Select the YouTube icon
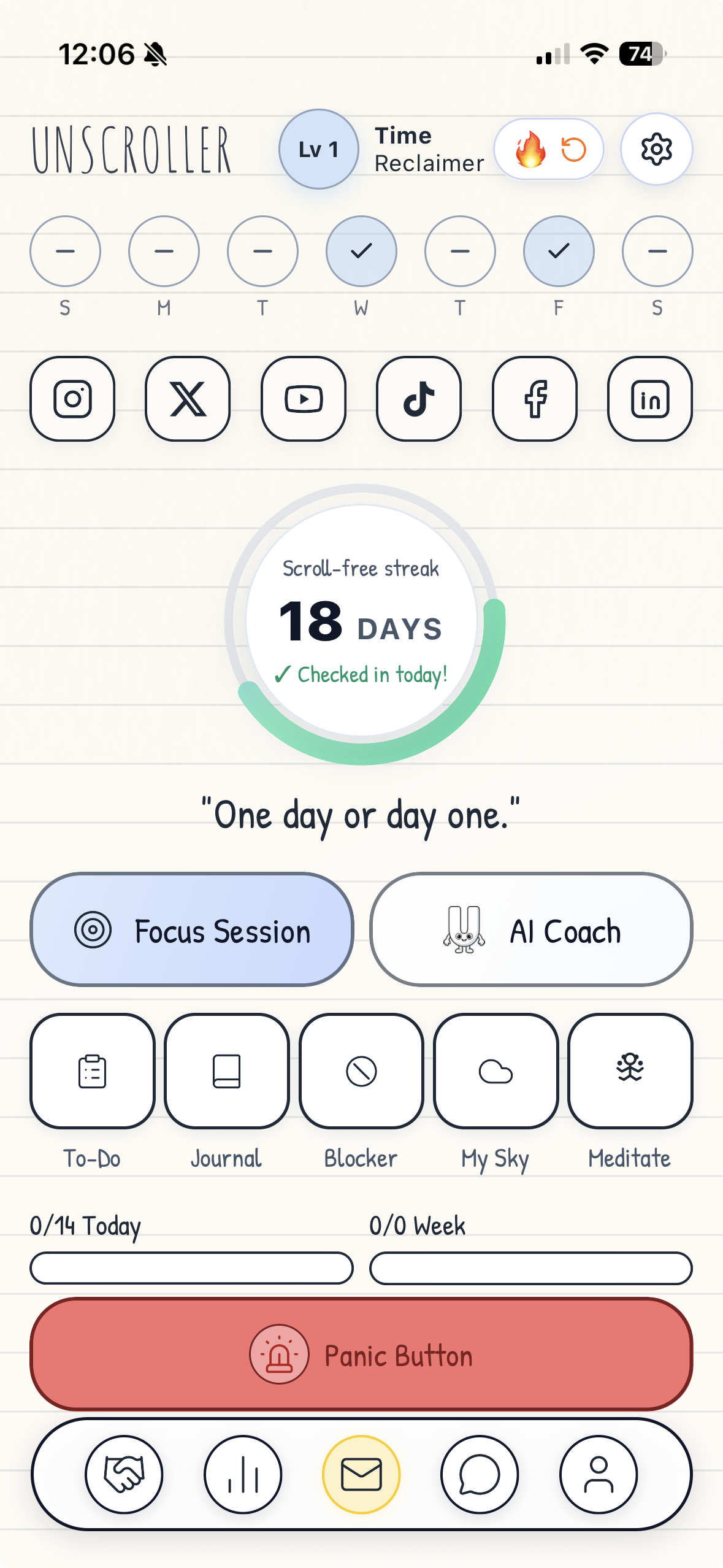723x1568 pixels. tap(304, 399)
